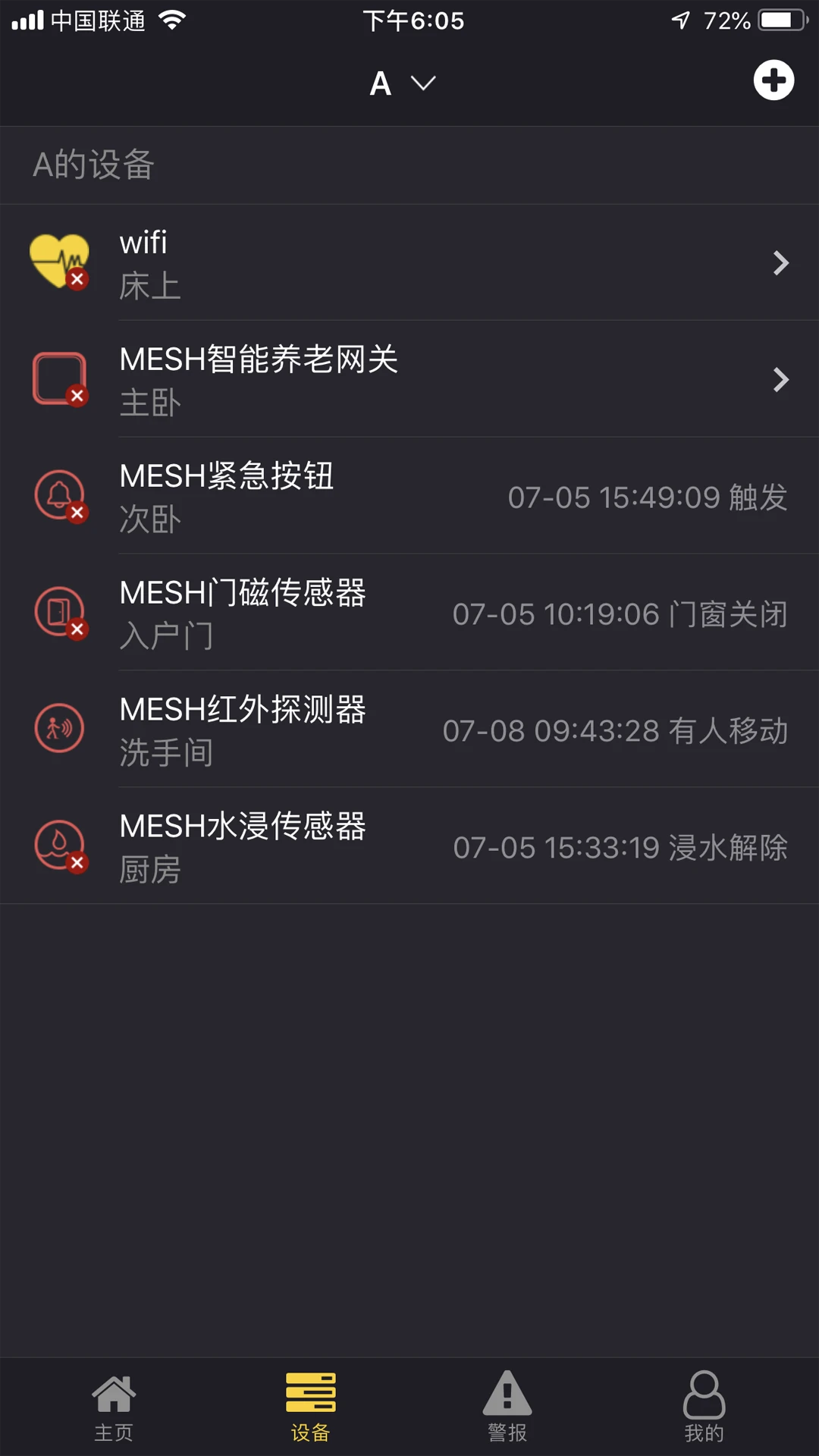Expand the A family selector dropdown
This screenshot has height=1456, width=819.
click(x=402, y=83)
